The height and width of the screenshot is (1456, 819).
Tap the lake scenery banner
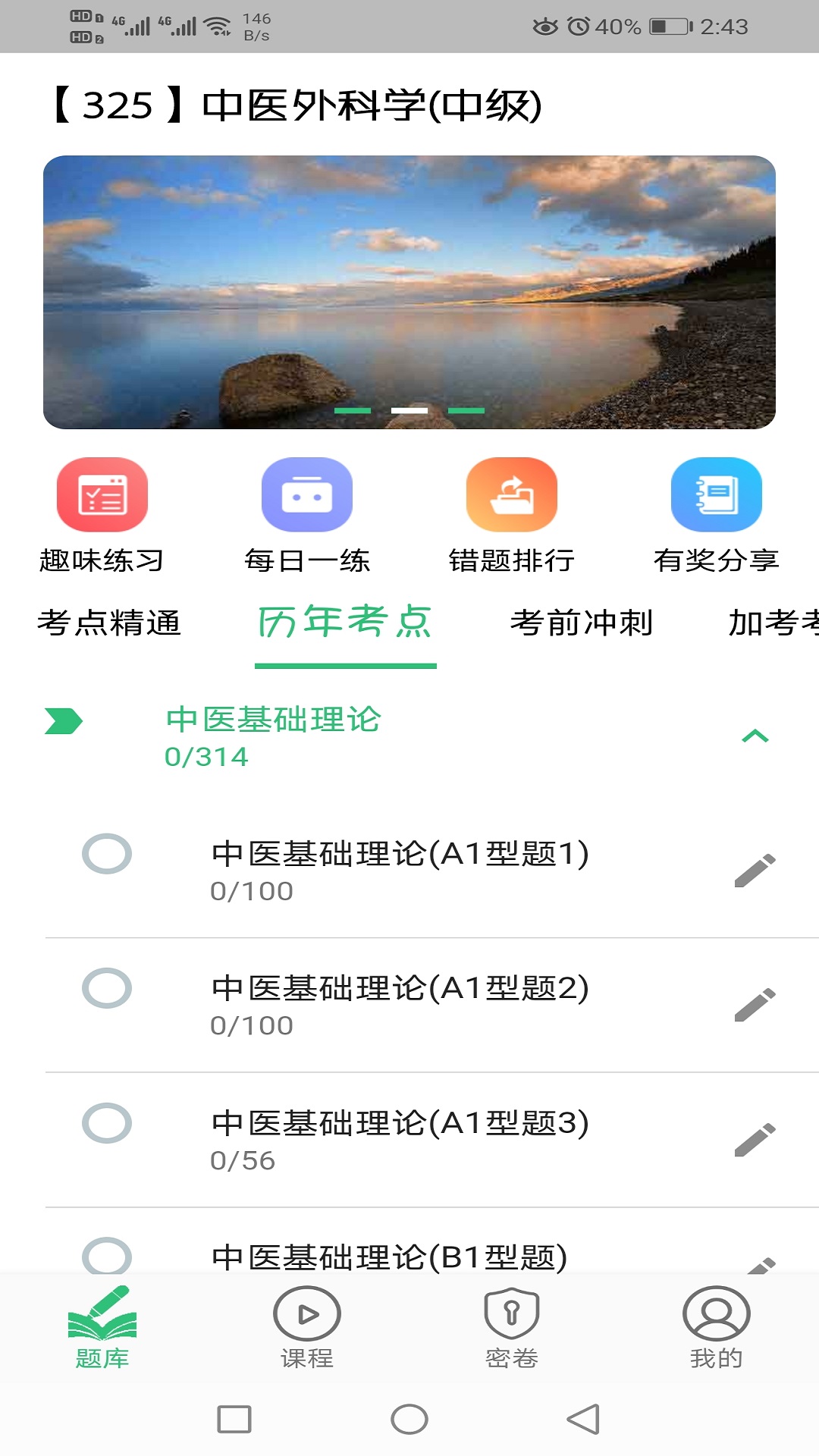point(409,292)
